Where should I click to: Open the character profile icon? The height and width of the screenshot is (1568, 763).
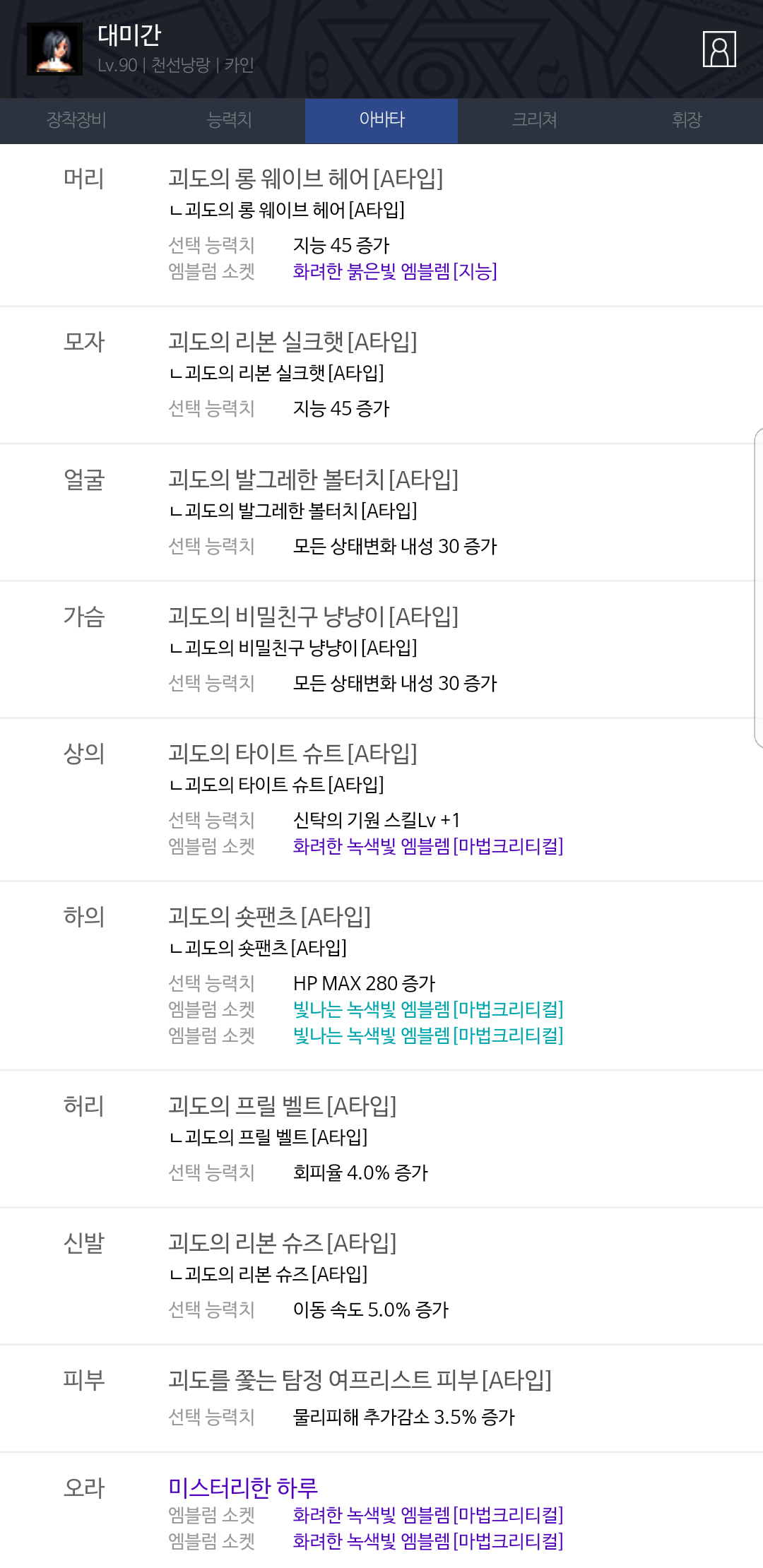[719, 49]
